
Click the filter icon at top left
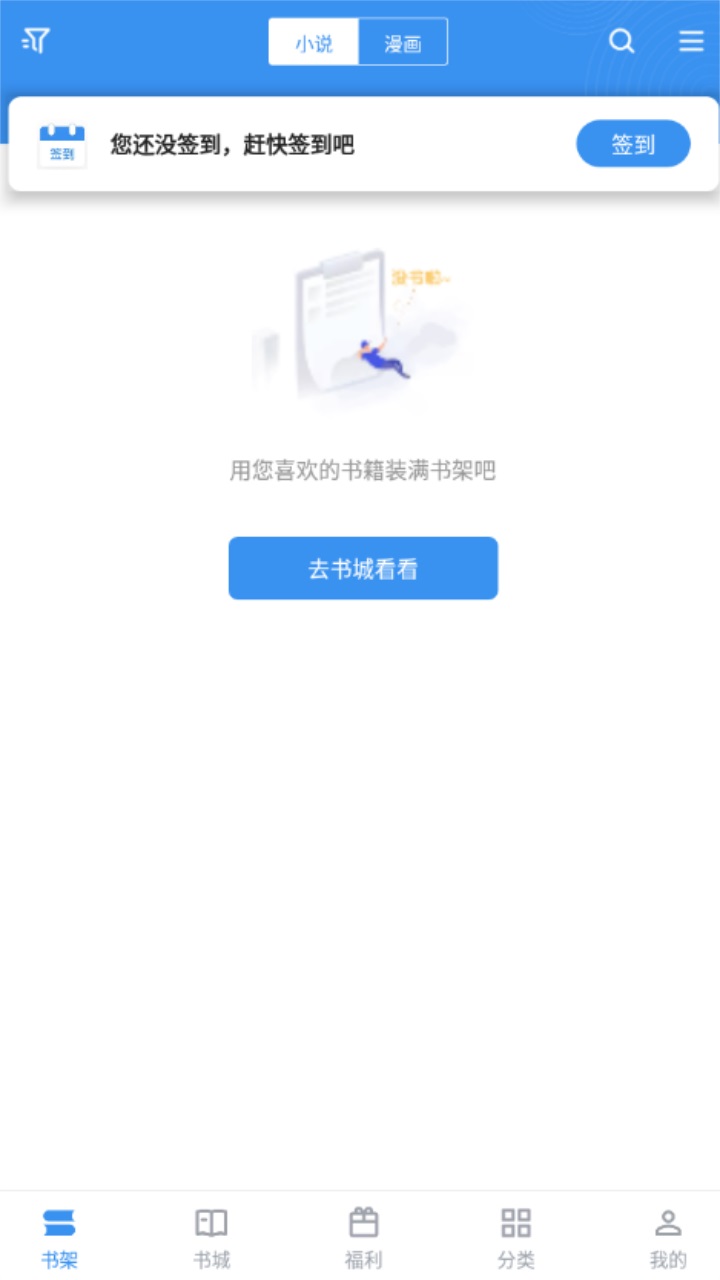[x=34, y=41]
